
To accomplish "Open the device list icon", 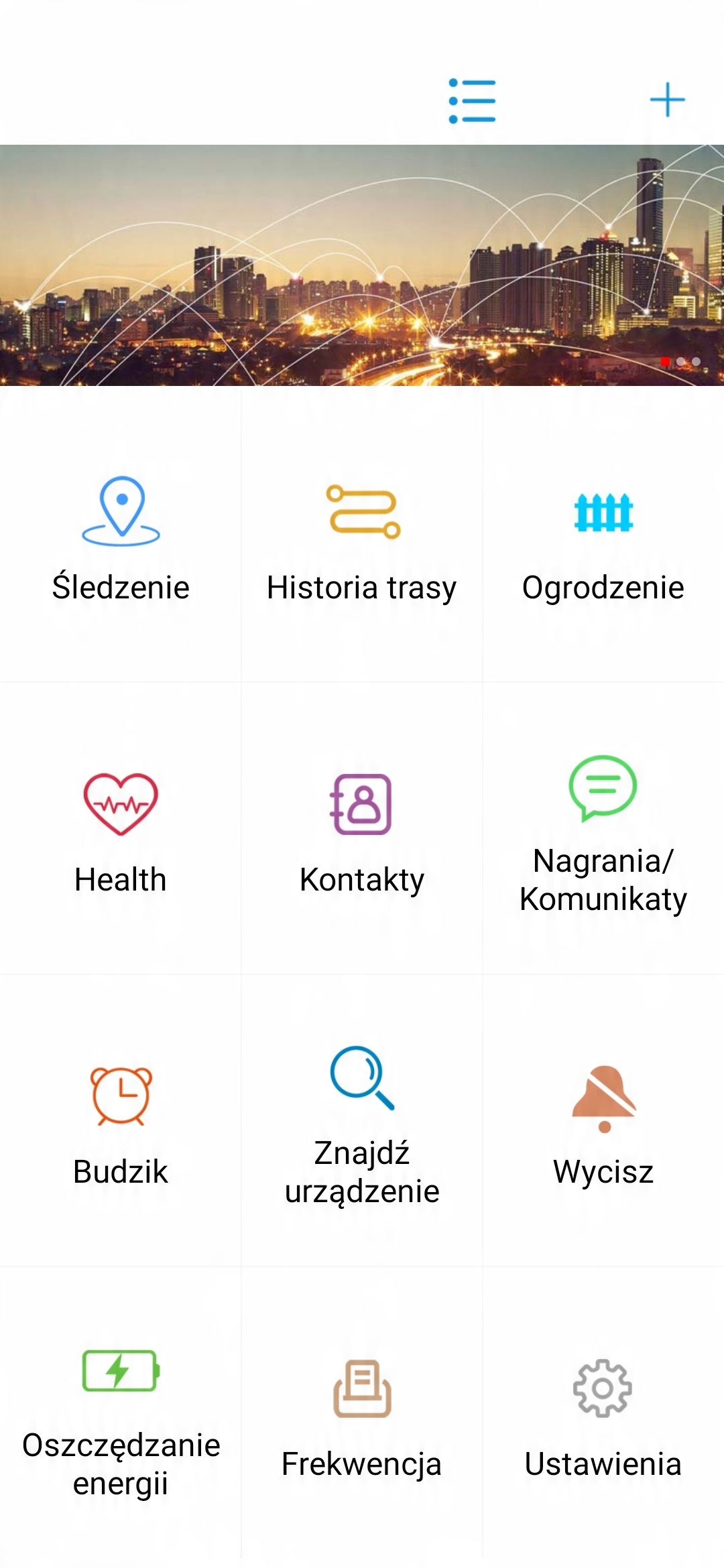I will click(x=472, y=101).
